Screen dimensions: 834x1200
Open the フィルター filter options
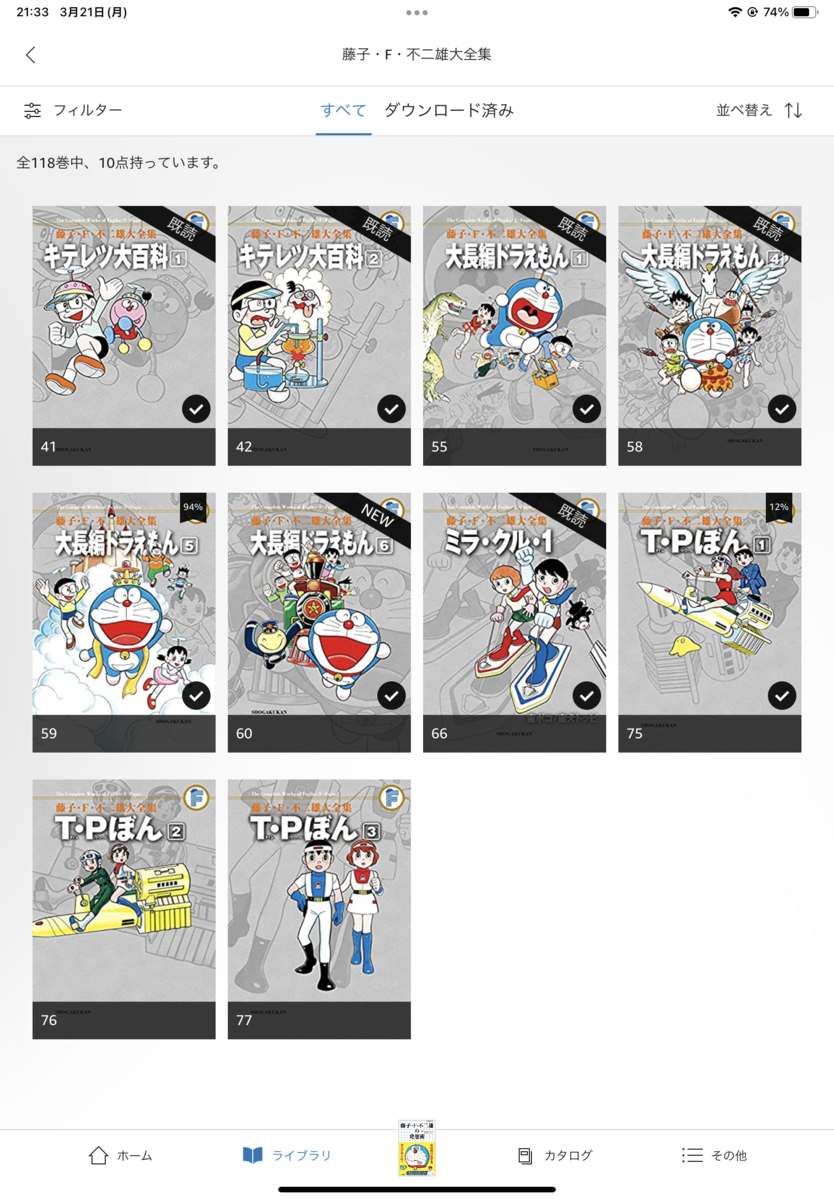point(73,111)
